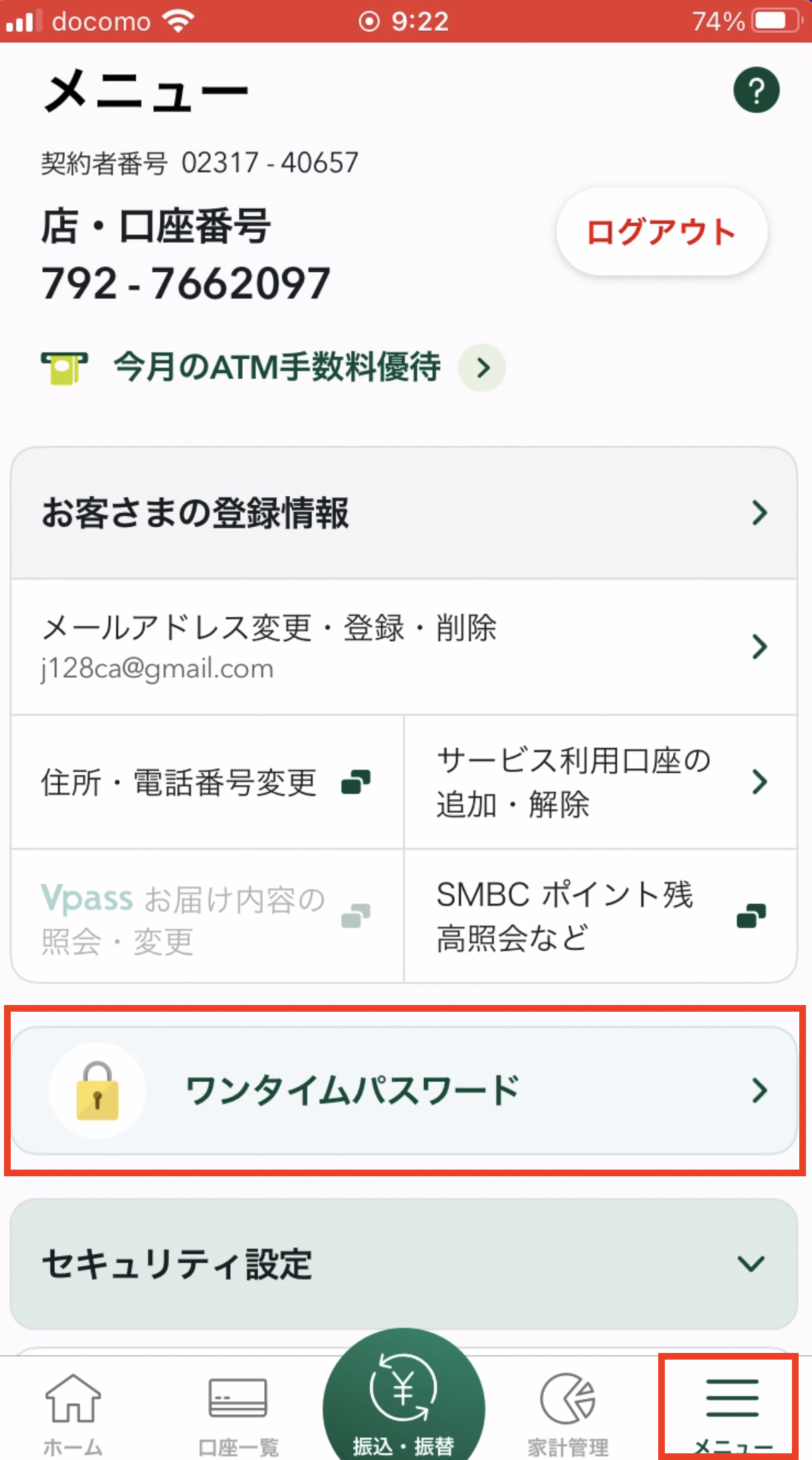Screen dimensions: 812x1460
Task: Open ワンタイムパスワード
Action: point(404,1091)
